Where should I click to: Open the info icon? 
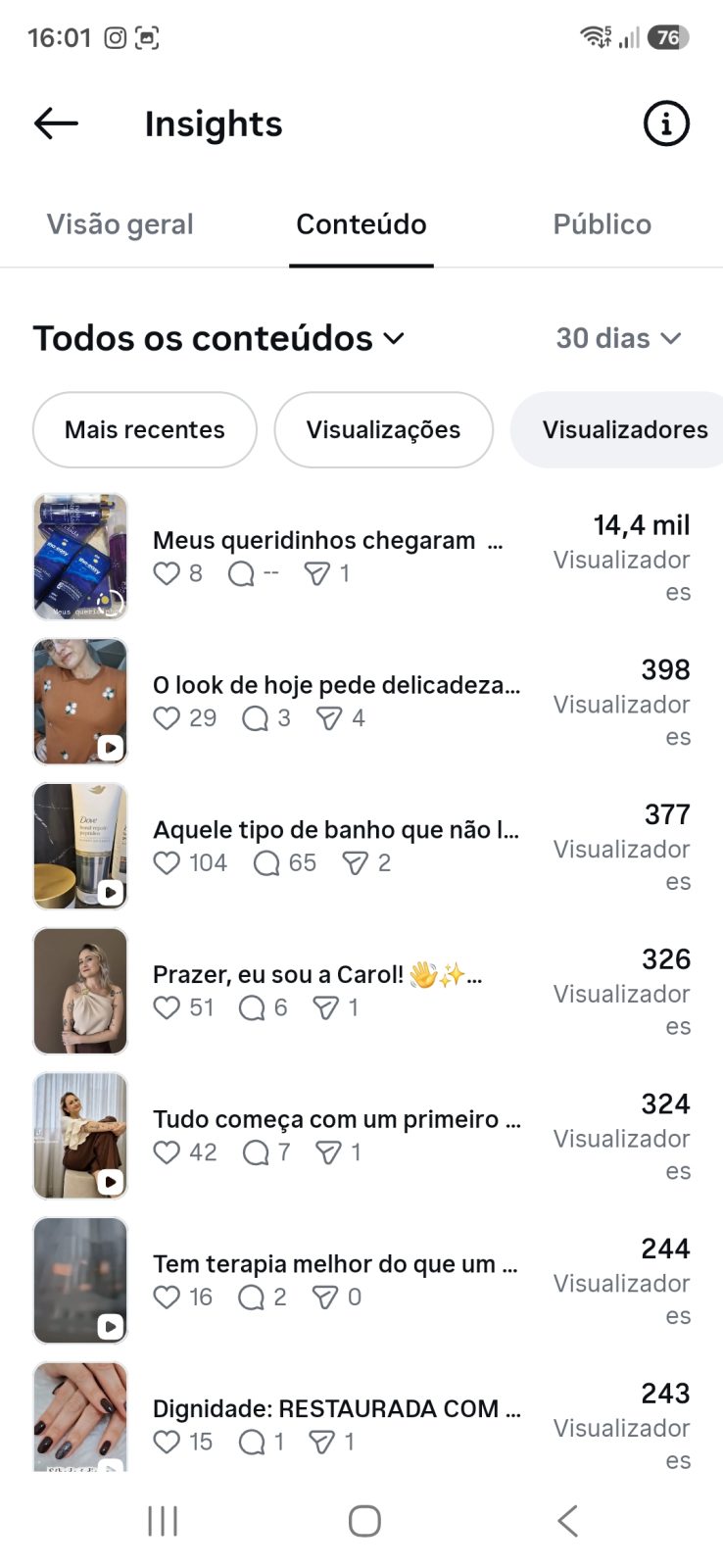[666, 123]
